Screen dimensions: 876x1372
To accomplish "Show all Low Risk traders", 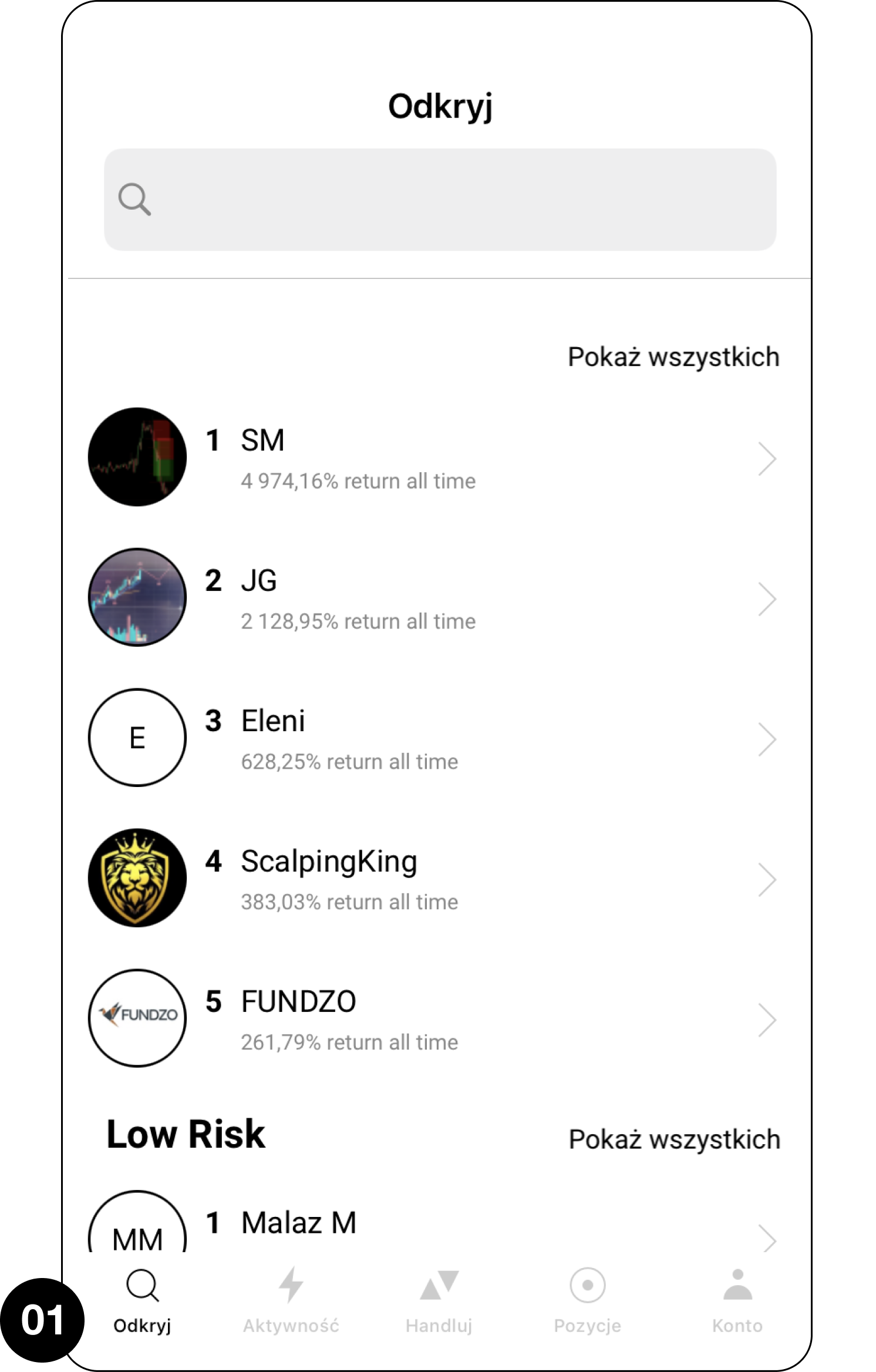I will click(x=674, y=1139).
